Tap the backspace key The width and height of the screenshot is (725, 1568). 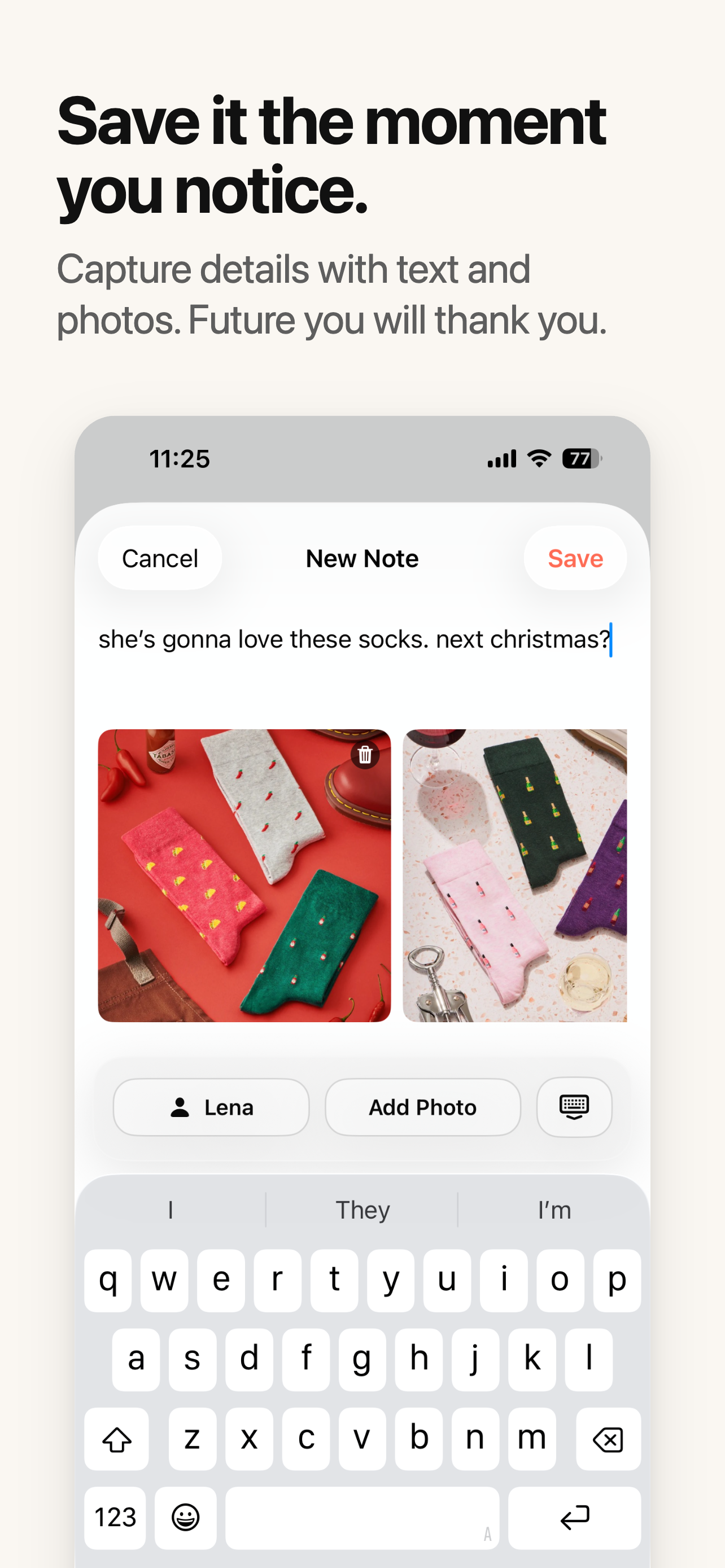[608, 1438]
